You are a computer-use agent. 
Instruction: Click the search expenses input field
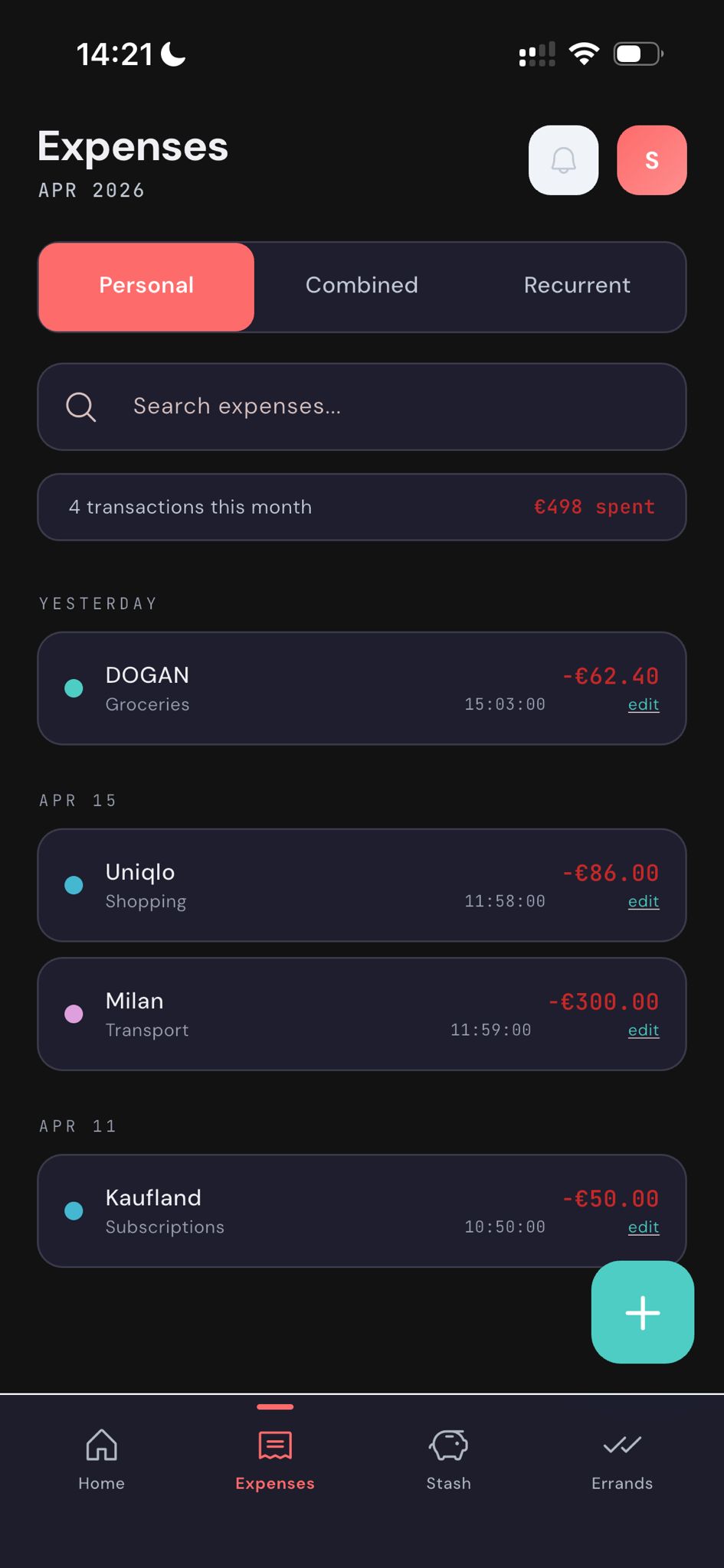click(361, 407)
